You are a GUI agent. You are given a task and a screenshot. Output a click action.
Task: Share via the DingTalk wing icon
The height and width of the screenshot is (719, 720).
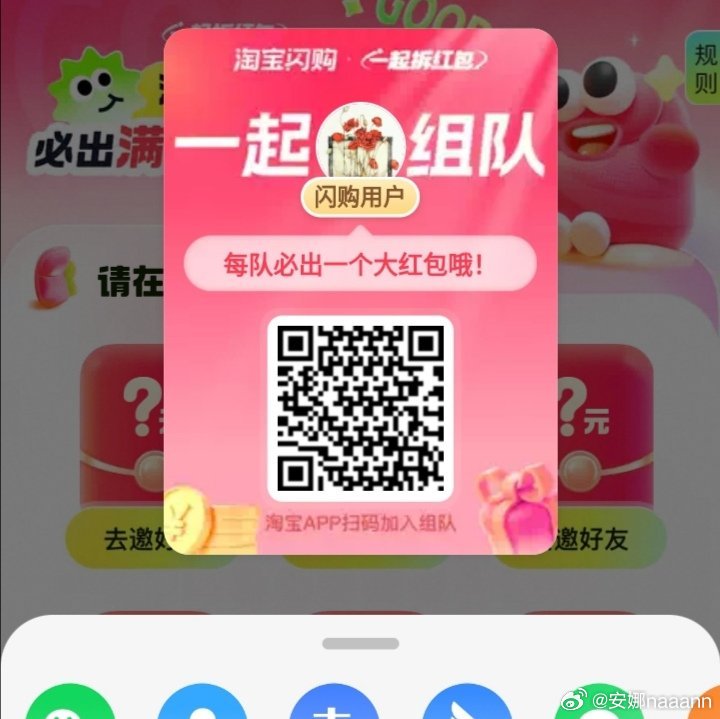(467, 704)
